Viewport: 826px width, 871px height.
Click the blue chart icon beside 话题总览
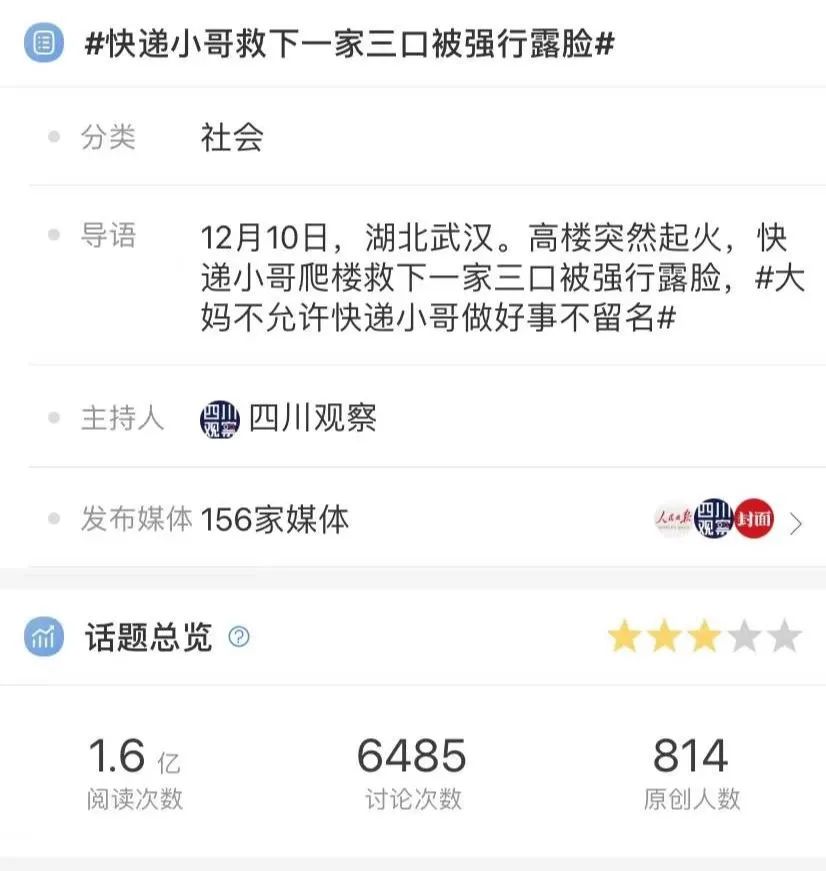pyautogui.click(x=42, y=636)
